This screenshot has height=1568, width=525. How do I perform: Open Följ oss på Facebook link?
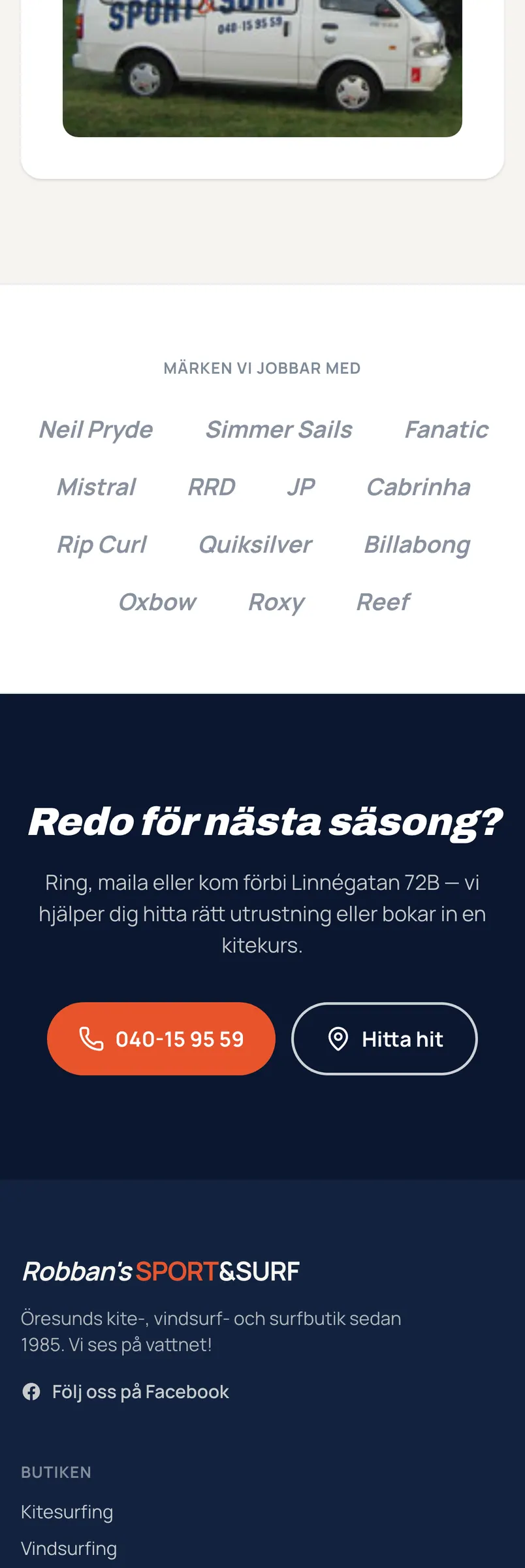[x=125, y=1392]
